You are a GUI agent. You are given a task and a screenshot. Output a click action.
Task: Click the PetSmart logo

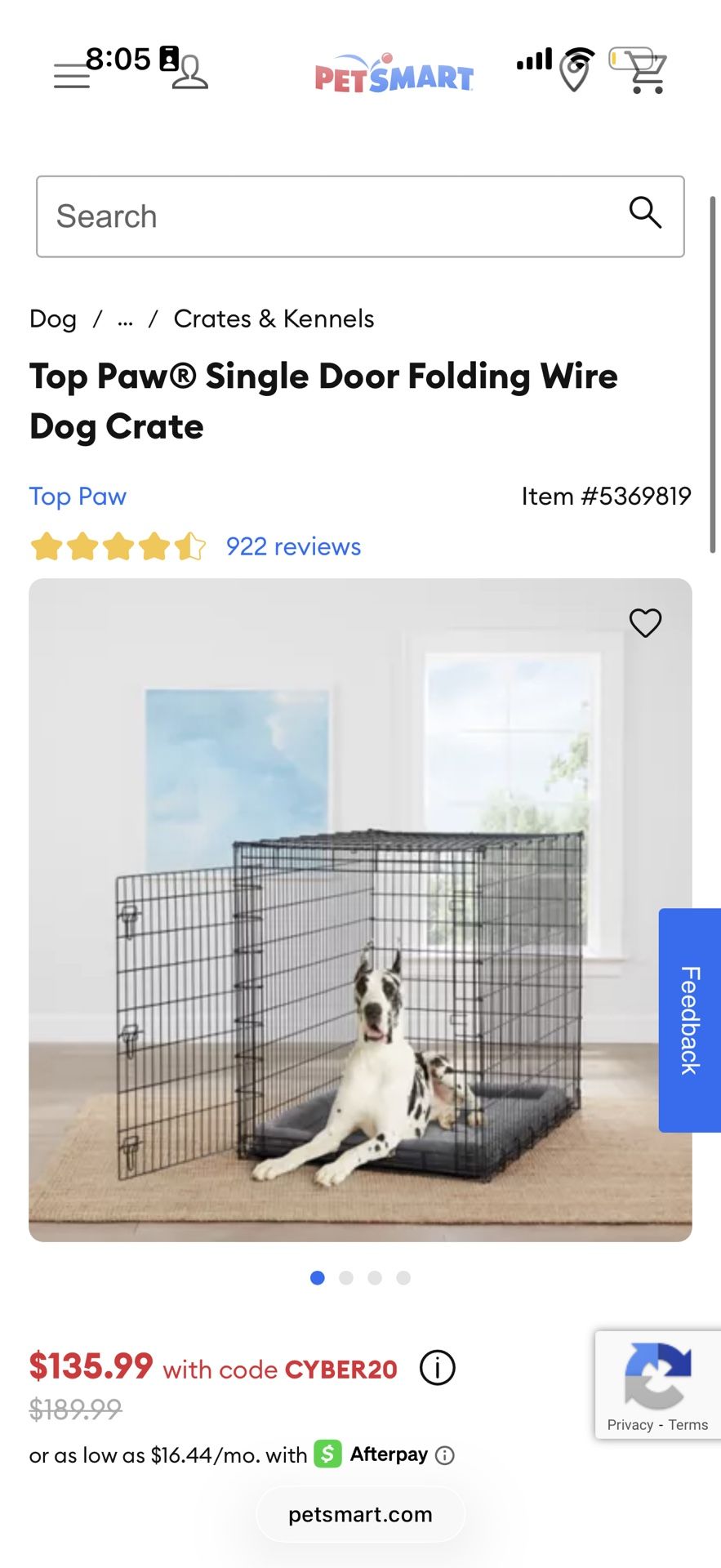tap(393, 73)
